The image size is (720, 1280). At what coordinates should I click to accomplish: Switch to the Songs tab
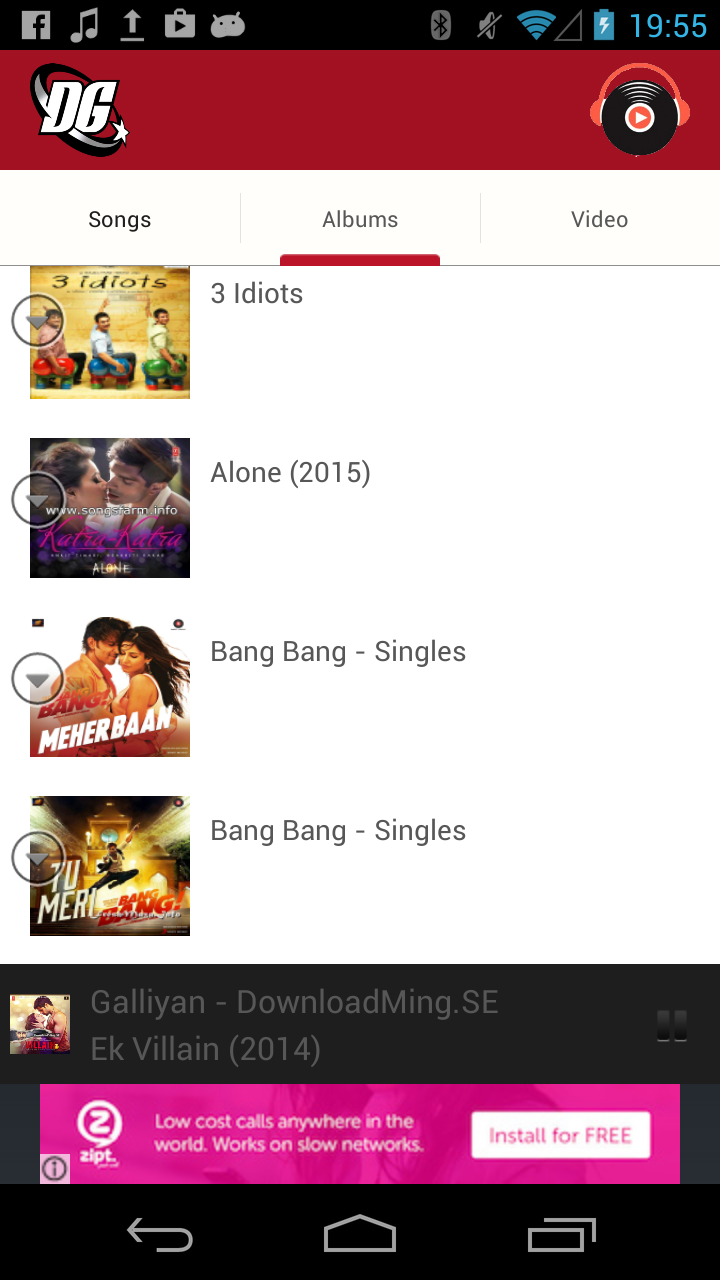tap(119, 219)
